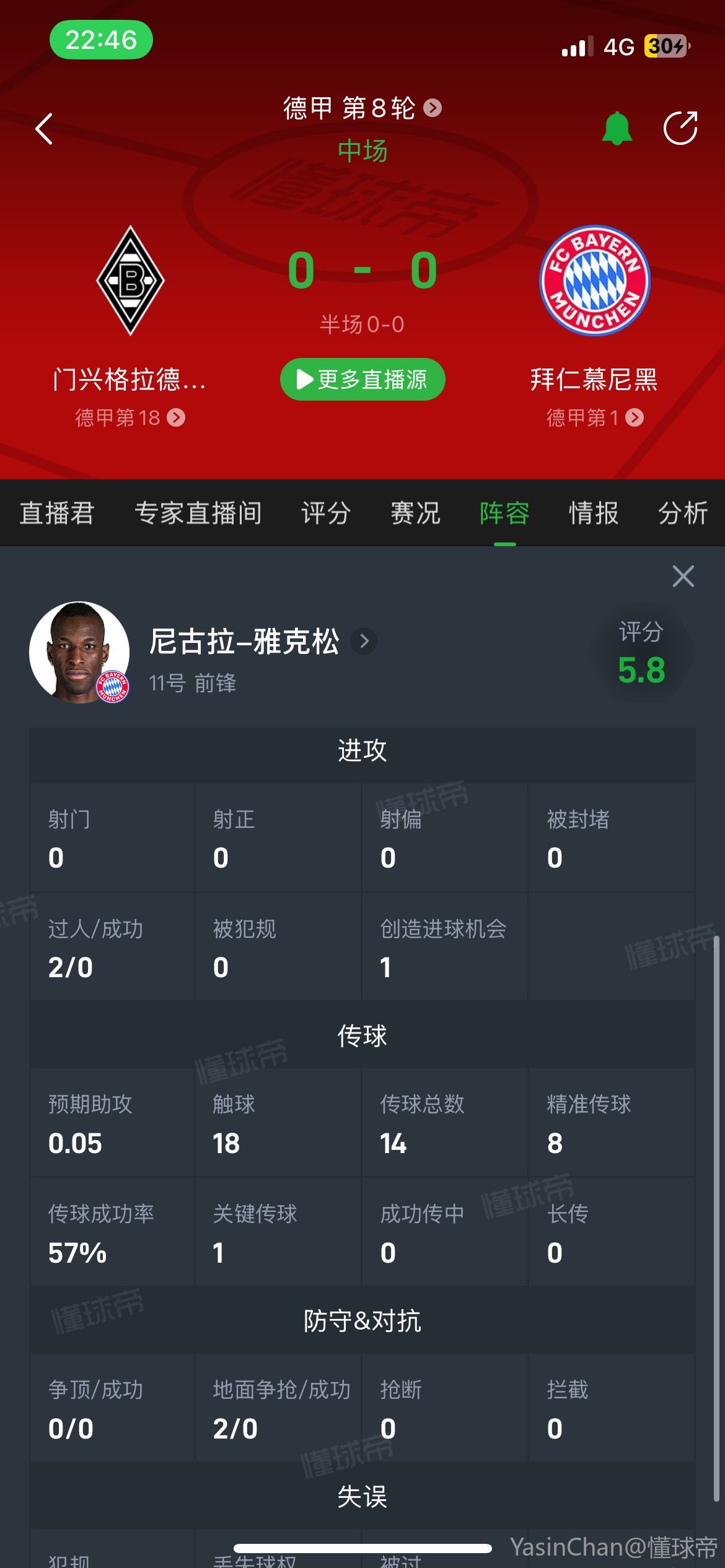Go to the 情报 tab
725x1568 pixels.
point(594,513)
